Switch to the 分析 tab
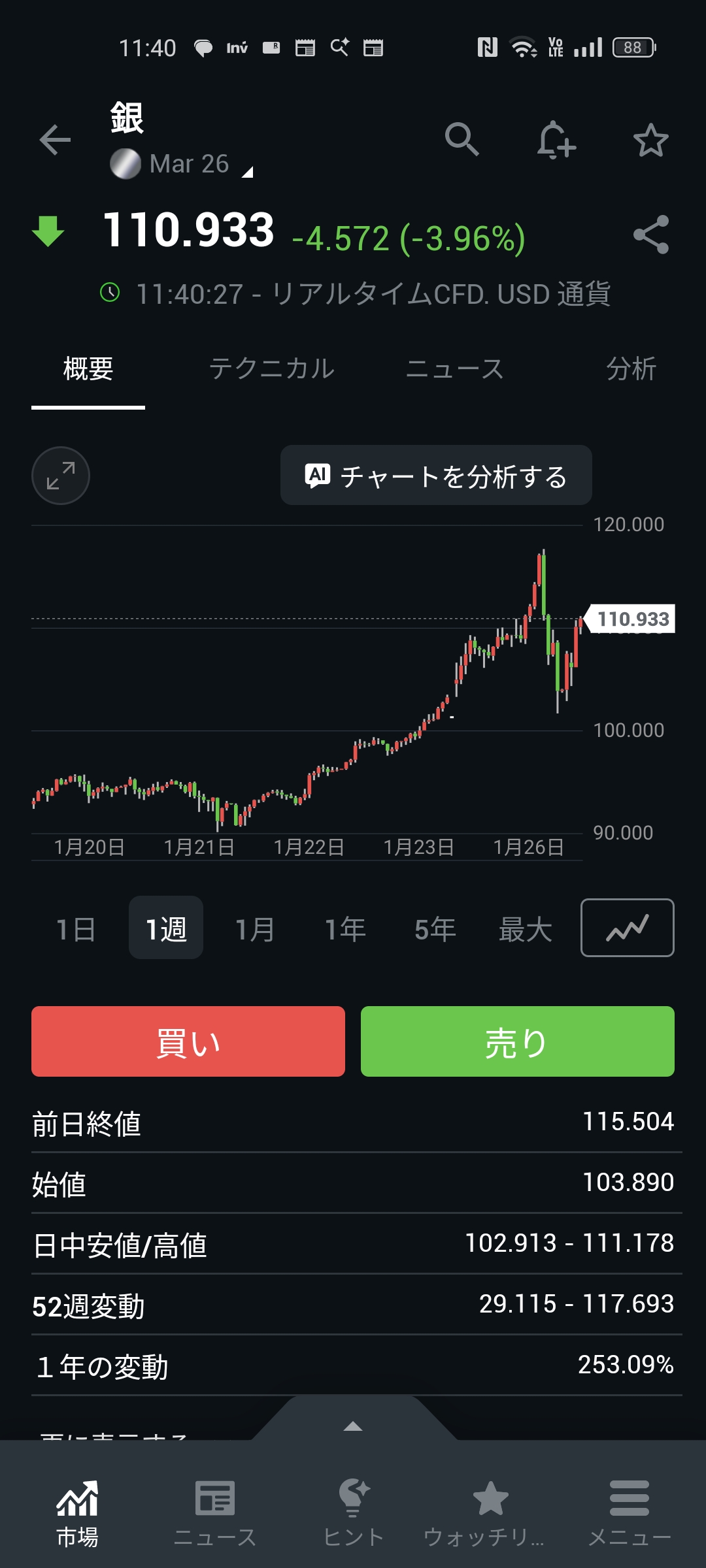The width and height of the screenshot is (706, 1568). coord(631,369)
